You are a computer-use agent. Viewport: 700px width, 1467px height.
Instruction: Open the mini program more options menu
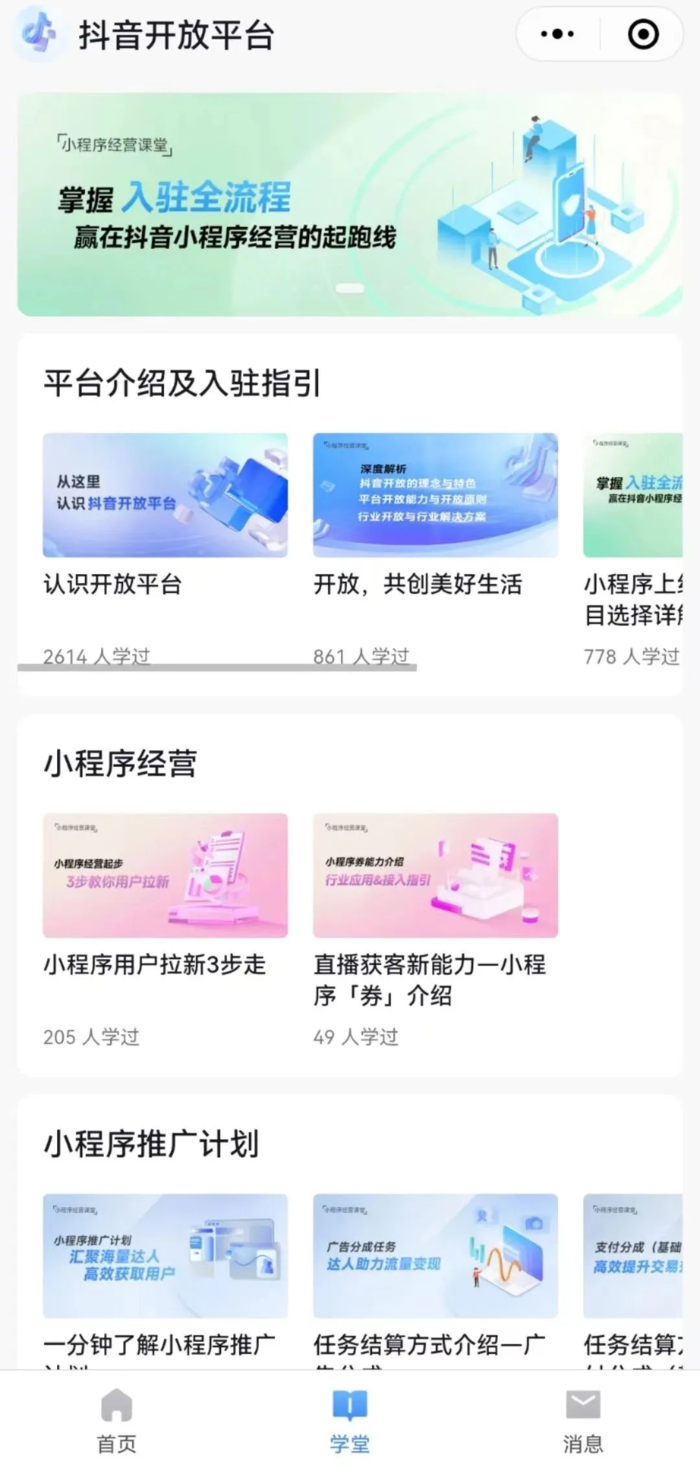coord(557,34)
